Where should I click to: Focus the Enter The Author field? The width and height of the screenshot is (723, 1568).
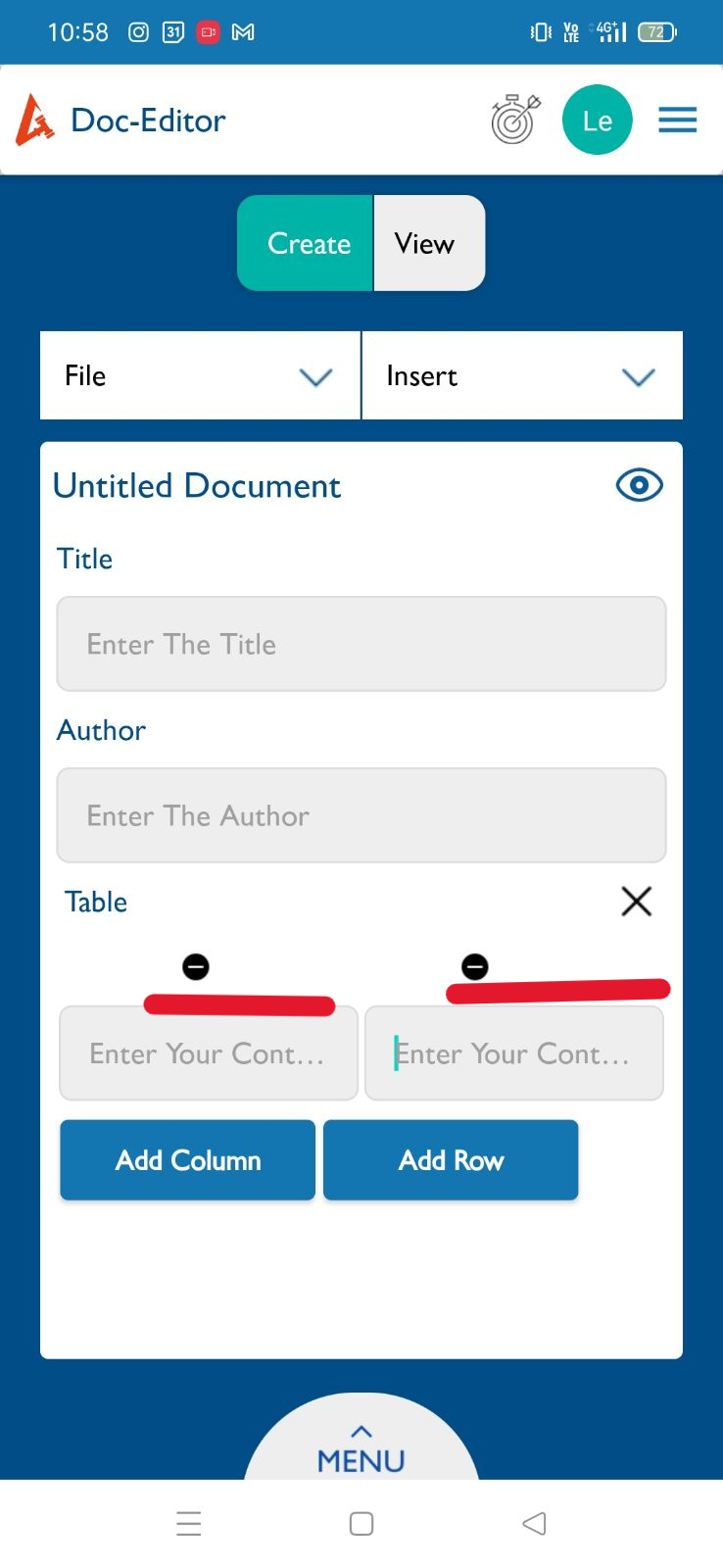[361, 815]
